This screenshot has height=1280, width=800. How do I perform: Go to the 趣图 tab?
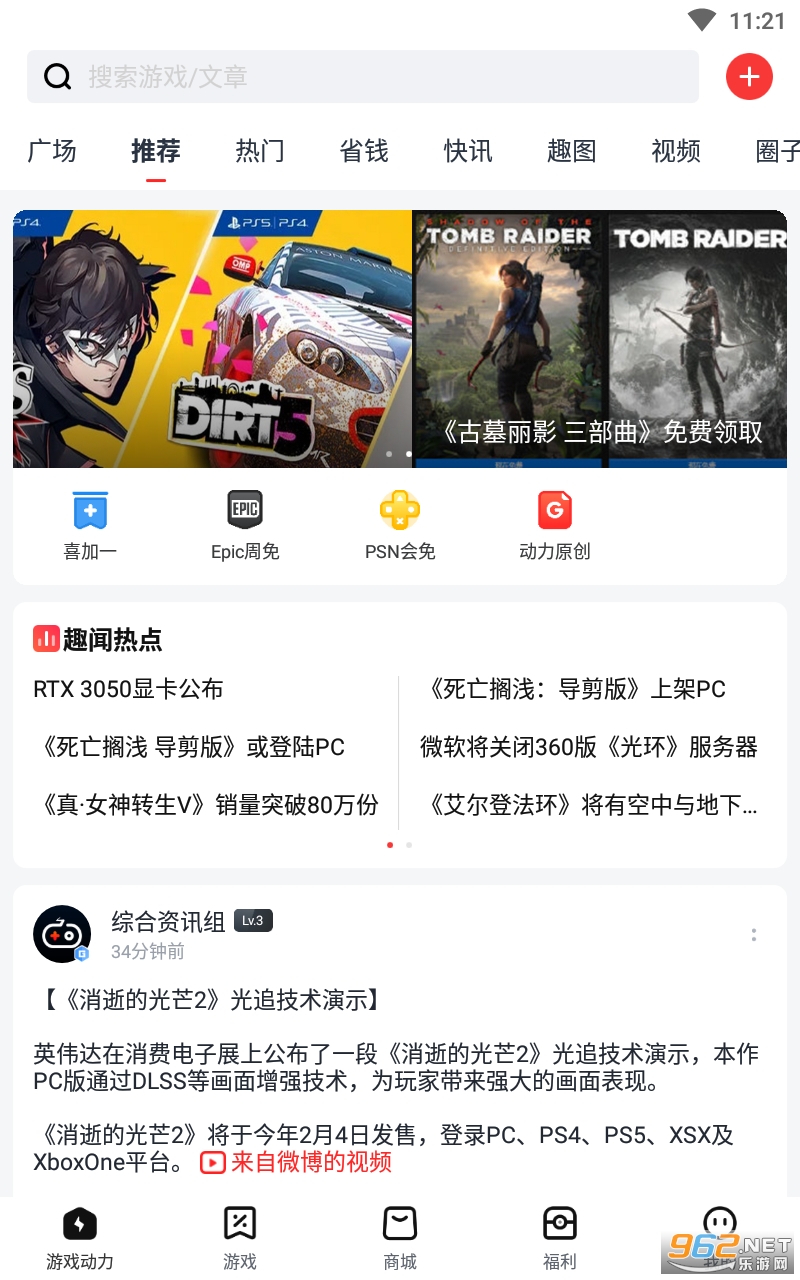point(572,151)
